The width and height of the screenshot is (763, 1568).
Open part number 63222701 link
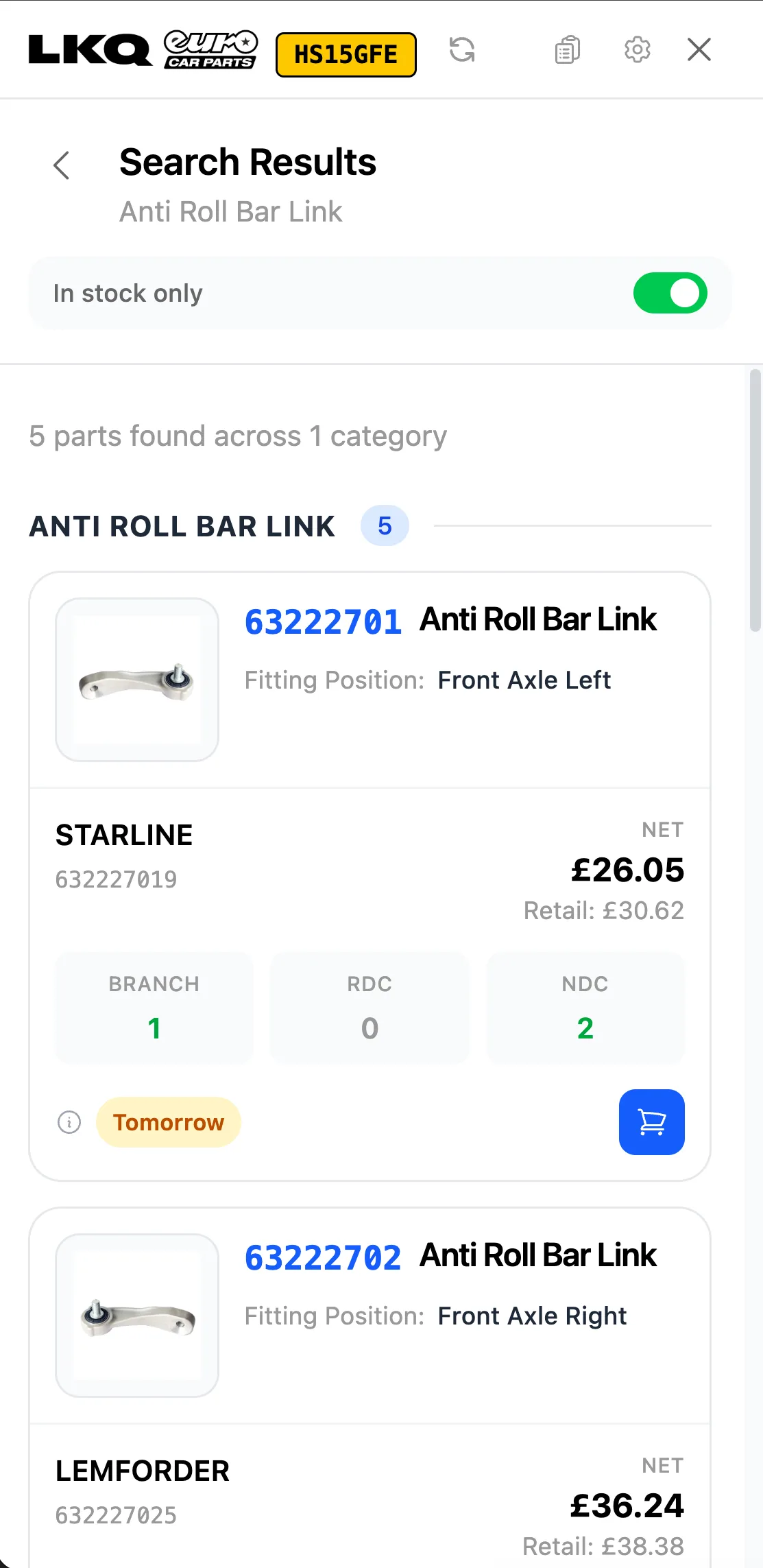point(323,621)
